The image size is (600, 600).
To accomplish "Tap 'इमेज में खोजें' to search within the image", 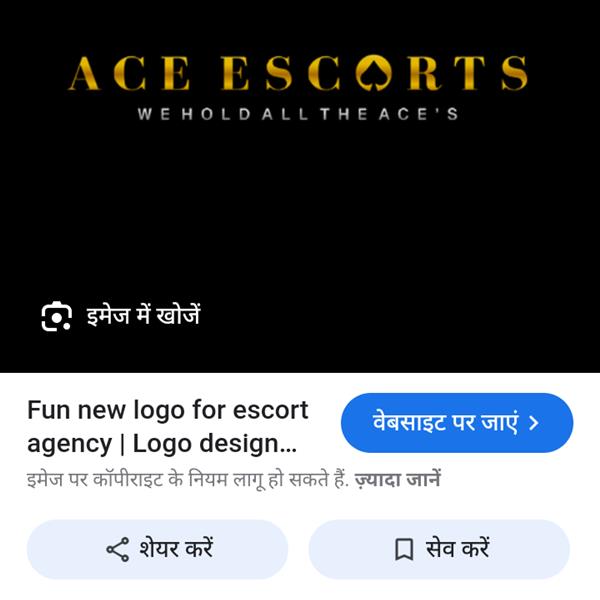I will pos(121,316).
